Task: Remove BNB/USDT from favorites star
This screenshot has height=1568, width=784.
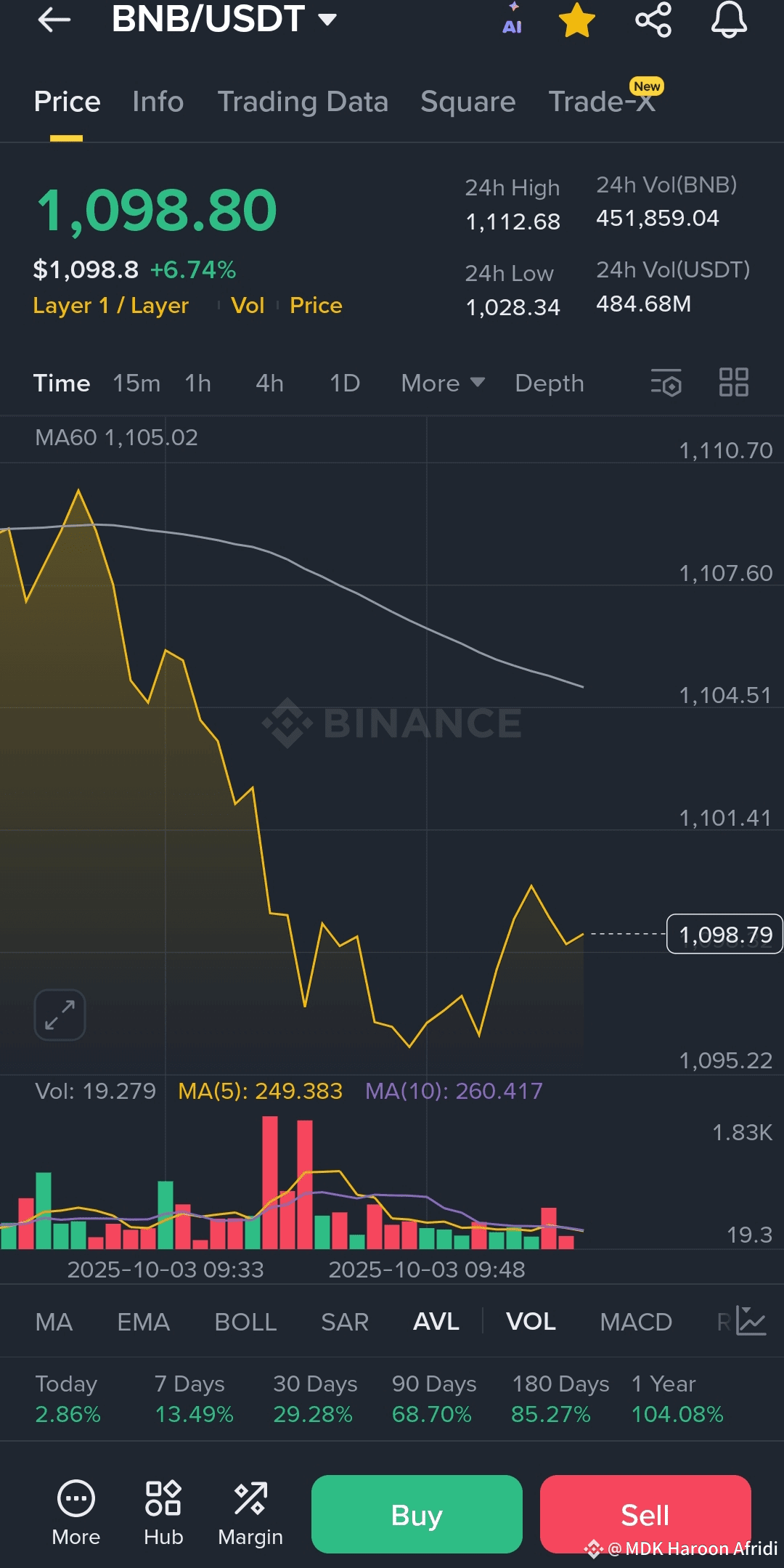Action: click(x=577, y=20)
